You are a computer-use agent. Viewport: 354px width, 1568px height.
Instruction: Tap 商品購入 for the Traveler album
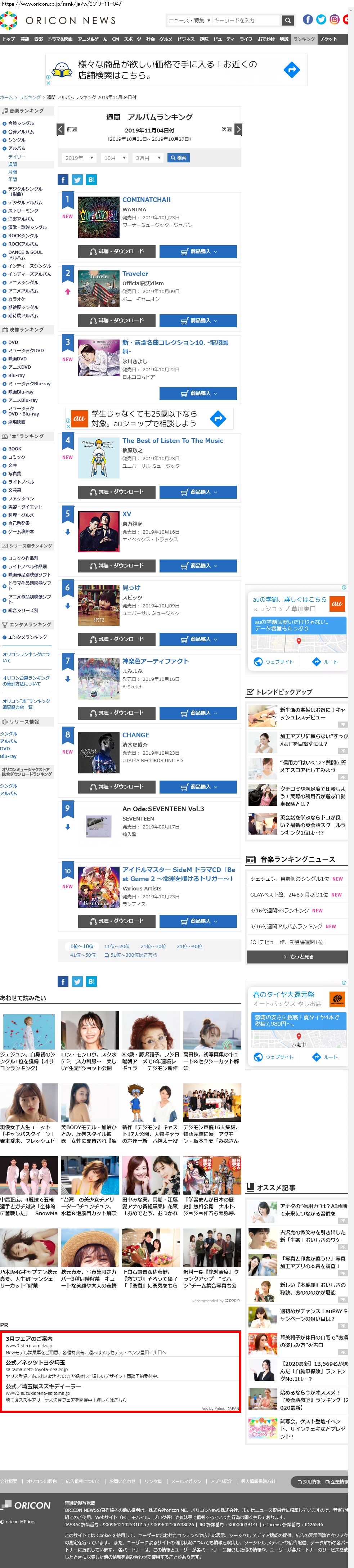click(198, 320)
